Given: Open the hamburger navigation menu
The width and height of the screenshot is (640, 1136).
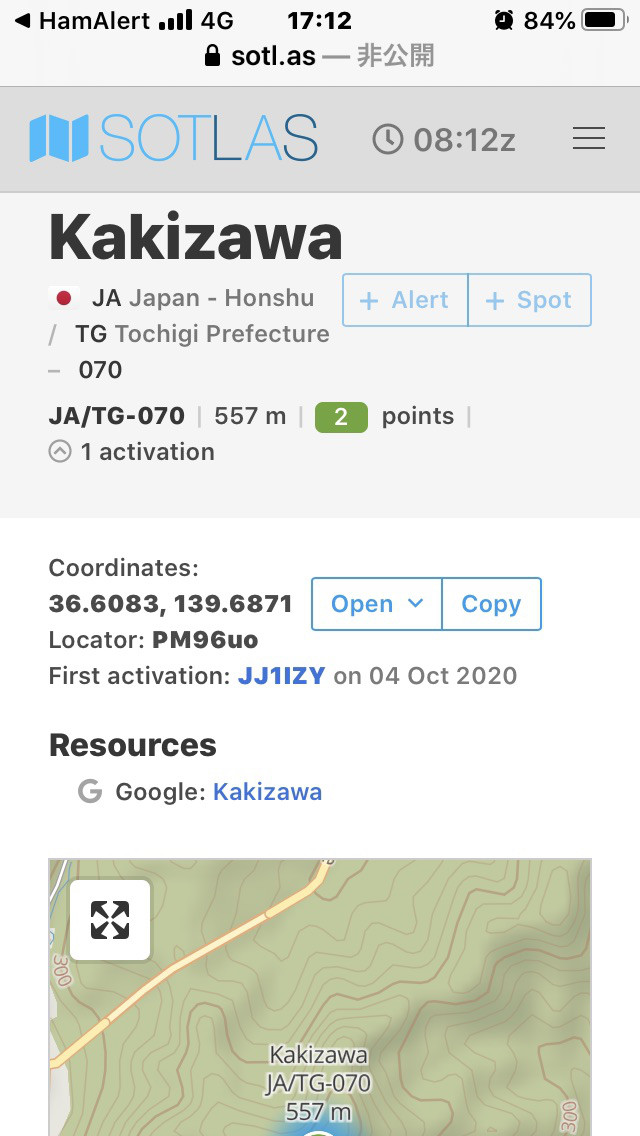Looking at the screenshot, I should [x=589, y=139].
